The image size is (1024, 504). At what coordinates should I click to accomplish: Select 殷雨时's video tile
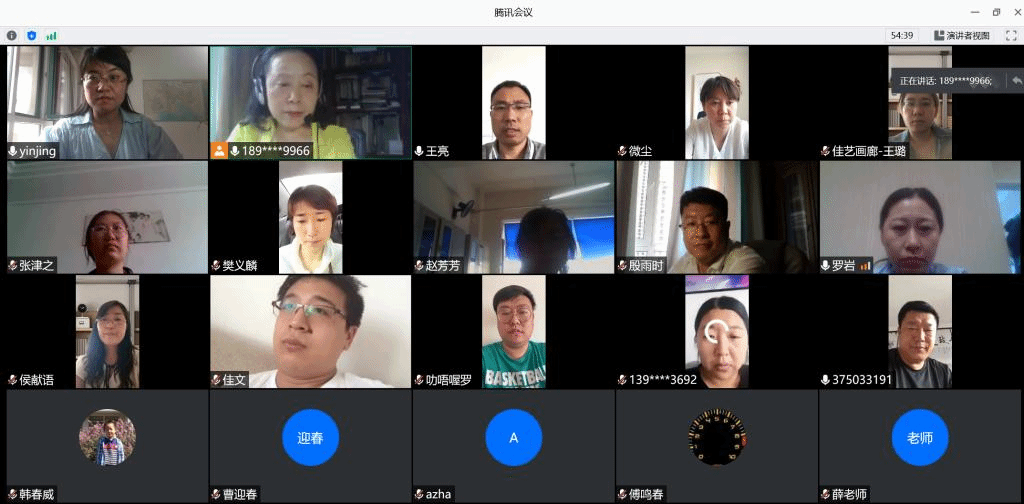716,217
